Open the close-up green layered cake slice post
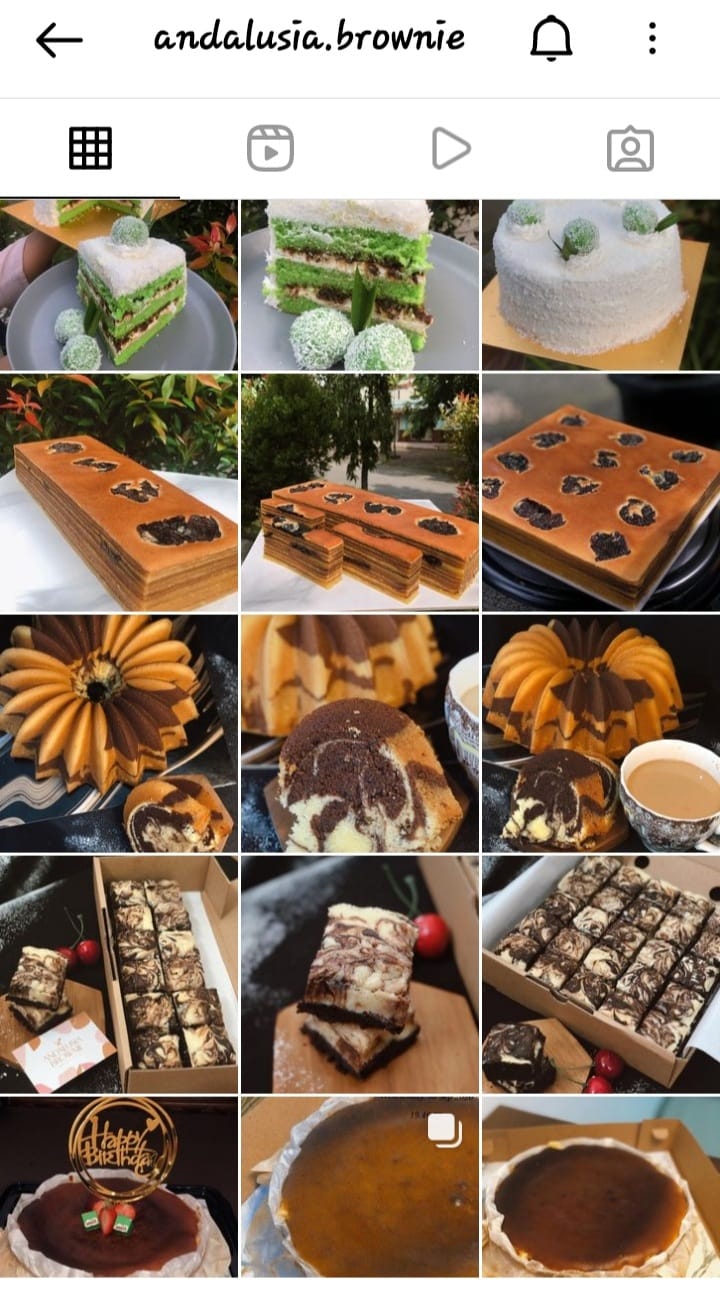This screenshot has height=1294, width=720. 360,285
